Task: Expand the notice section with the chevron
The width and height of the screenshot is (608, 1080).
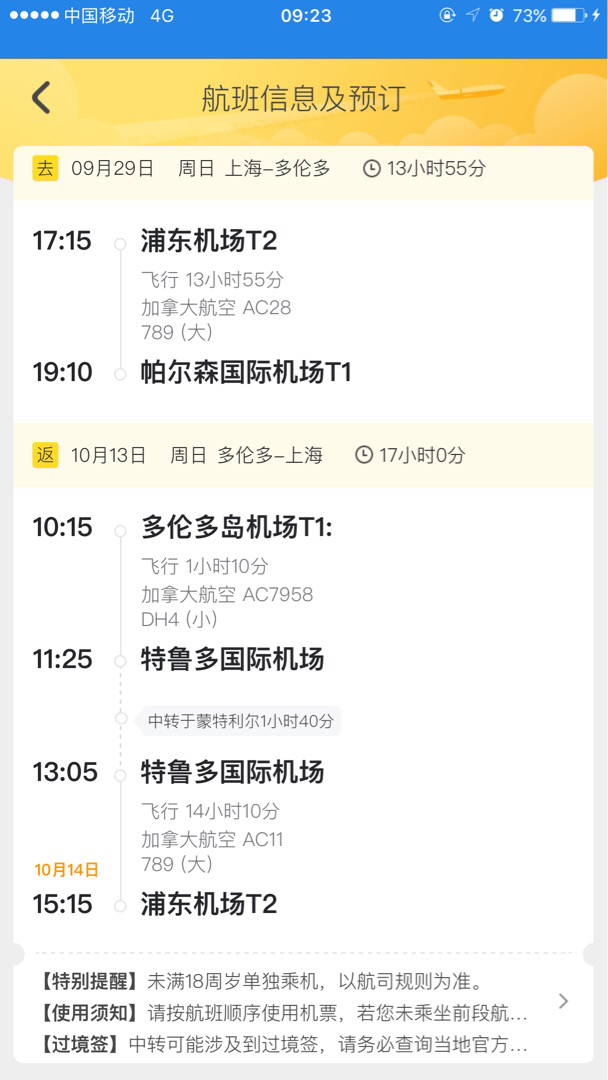Action: pos(563,1001)
